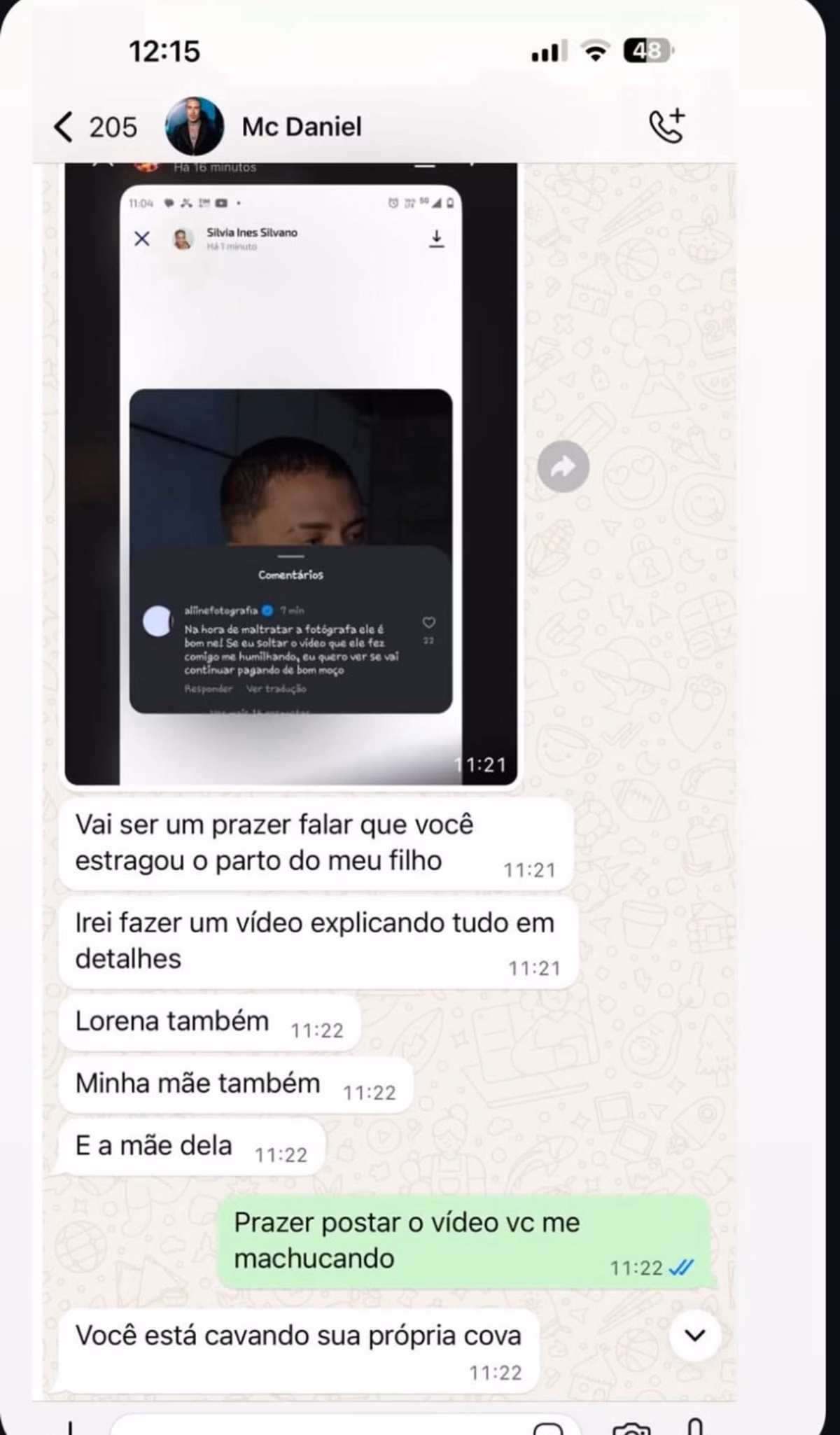
Task: Jump to the latest message with the down chevron
Action: click(x=694, y=1335)
